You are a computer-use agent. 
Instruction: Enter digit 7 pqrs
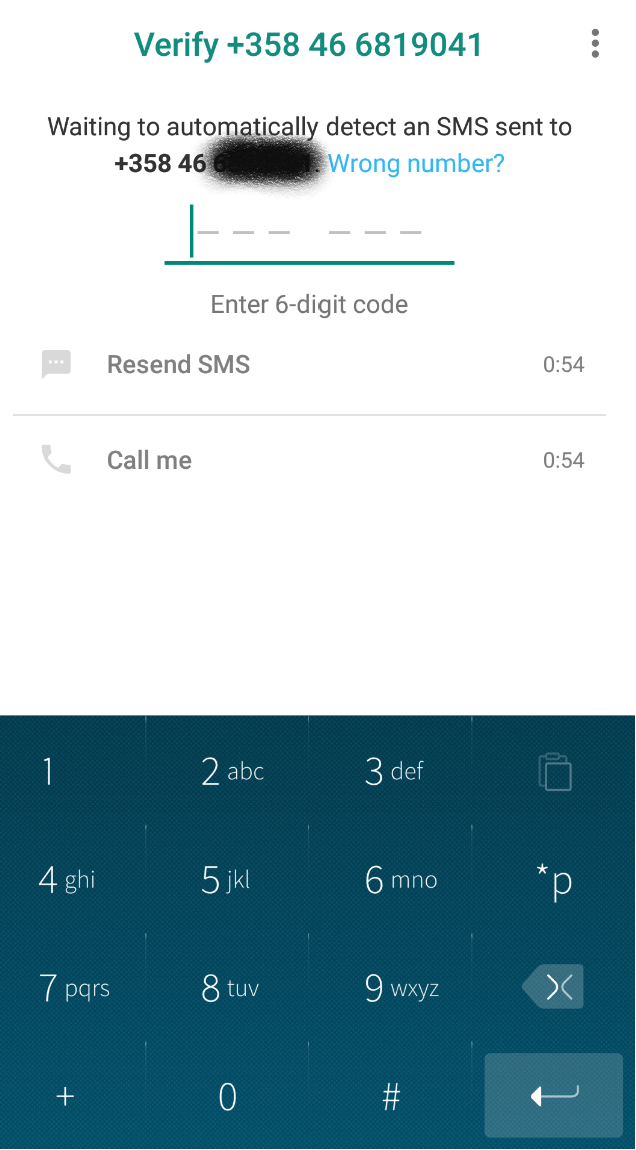point(73,988)
